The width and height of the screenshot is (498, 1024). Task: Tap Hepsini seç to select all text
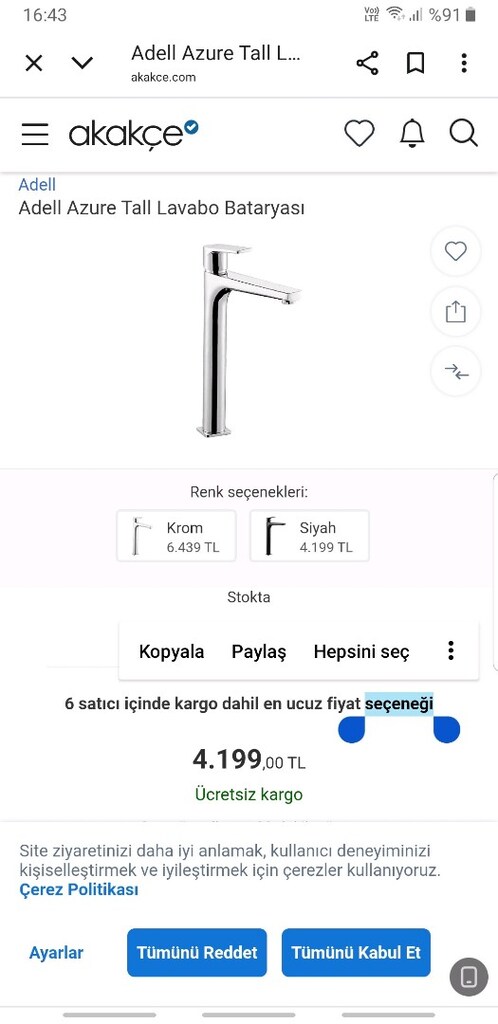coord(362,652)
